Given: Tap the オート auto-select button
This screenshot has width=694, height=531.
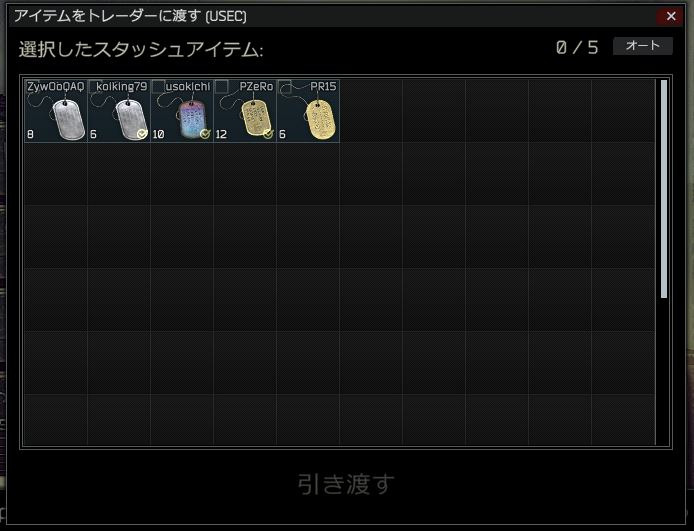Looking at the screenshot, I should (x=642, y=46).
